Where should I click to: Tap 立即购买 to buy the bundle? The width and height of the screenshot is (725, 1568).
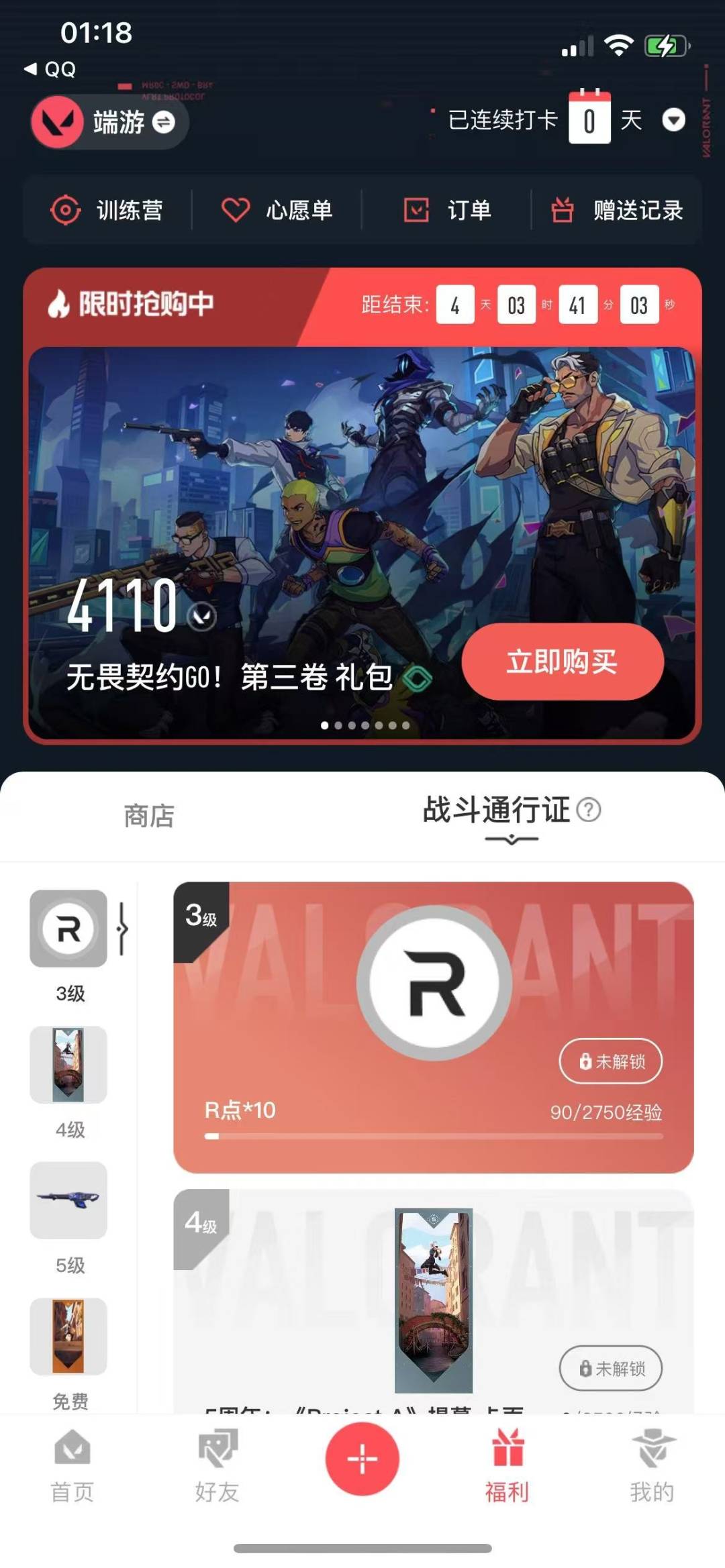click(563, 662)
